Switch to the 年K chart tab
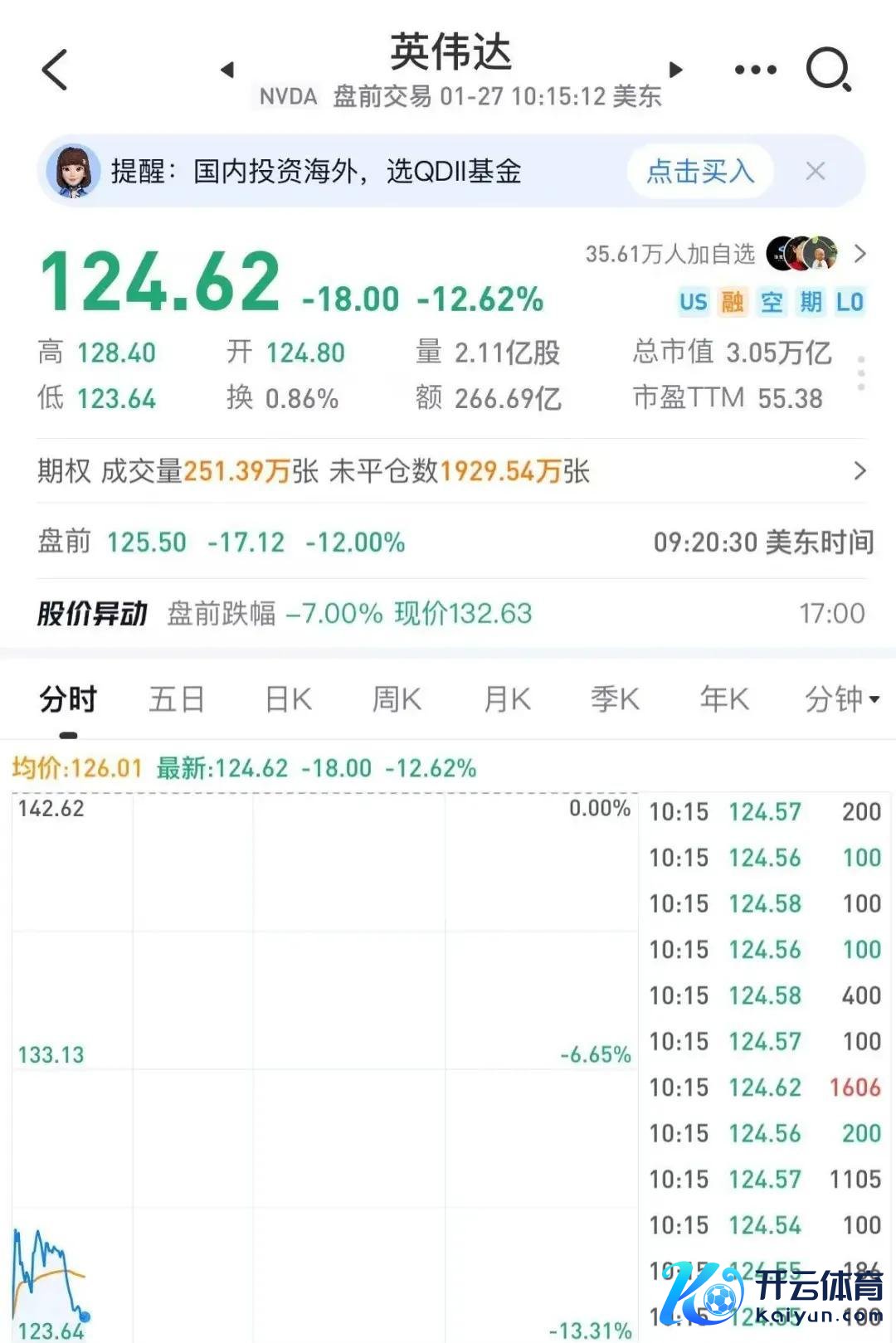This screenshot has height=1343, width=896. click(x=724, y=699)
